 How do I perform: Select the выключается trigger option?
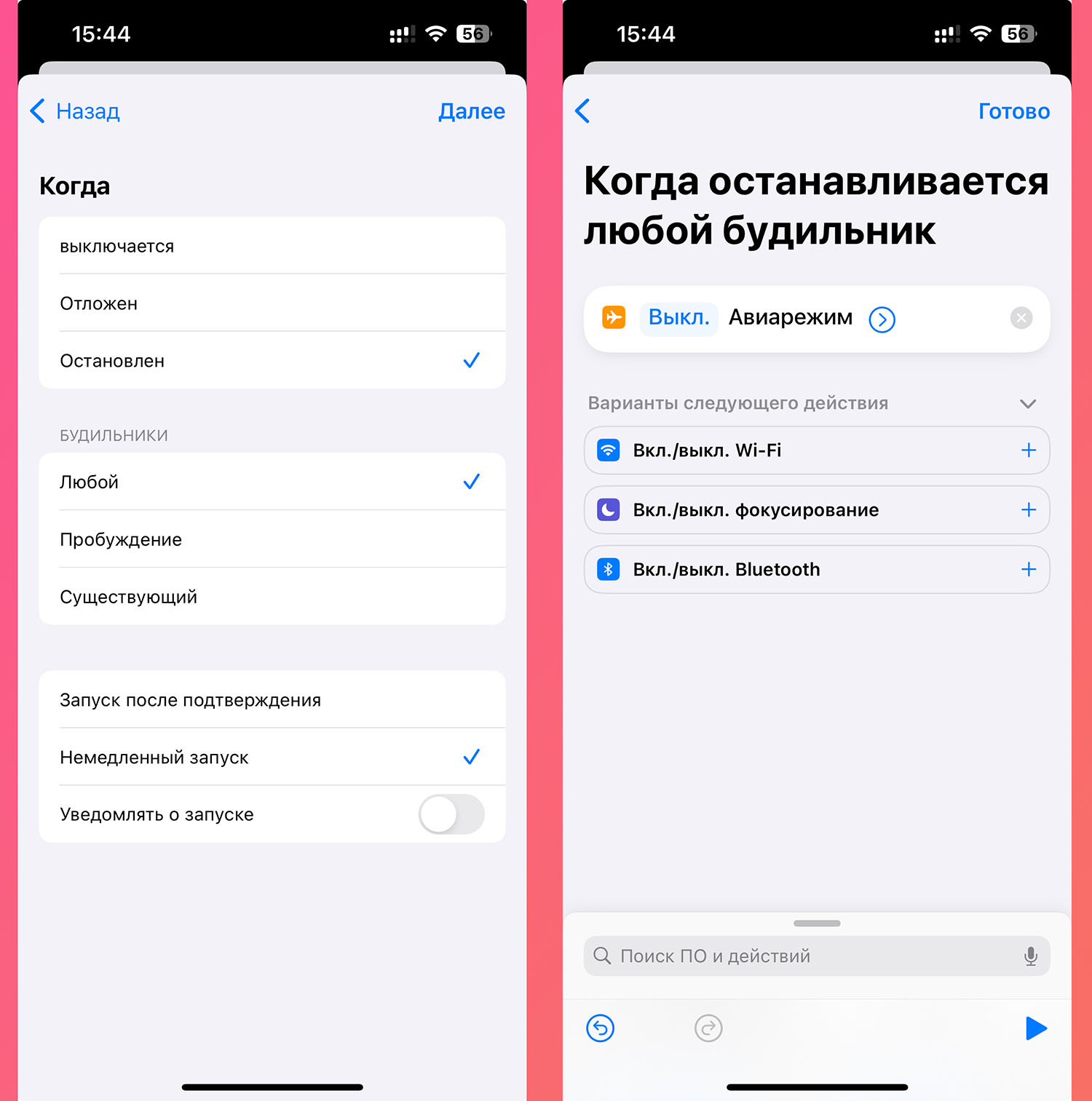click(x=272, y=246)
